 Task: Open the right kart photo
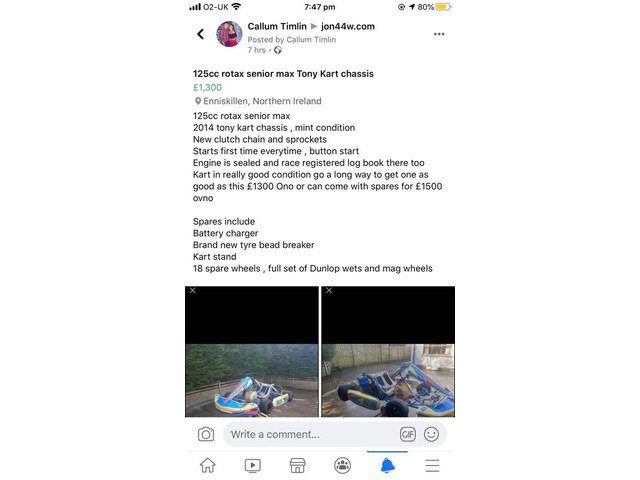coord(388,352)
